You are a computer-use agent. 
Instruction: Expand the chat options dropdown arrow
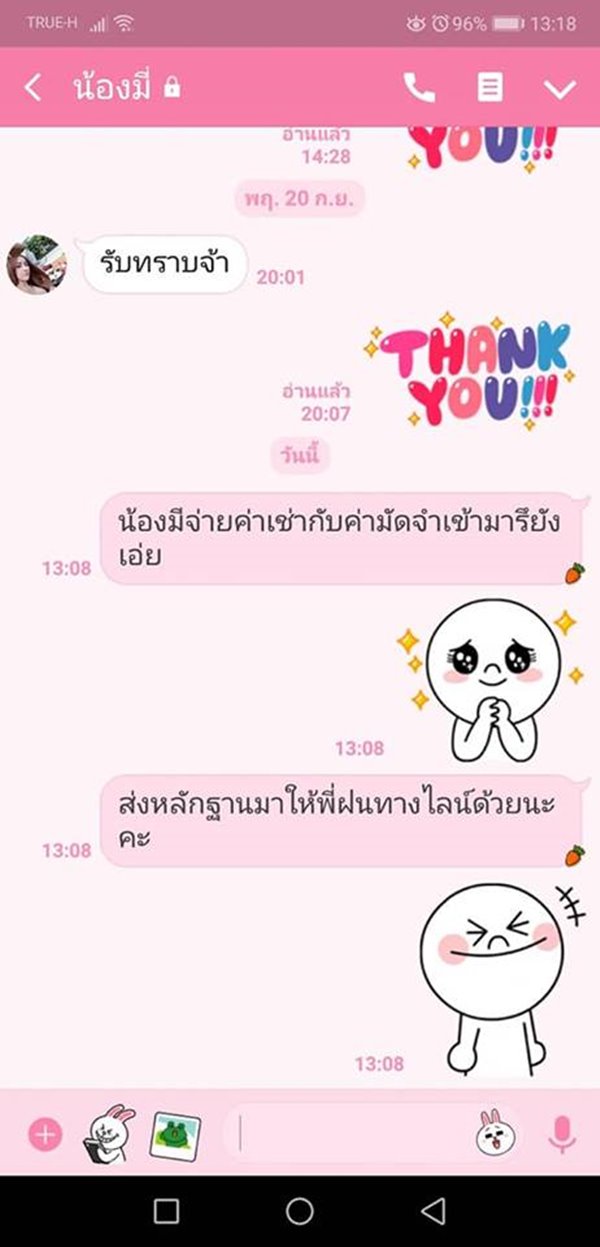coord(559,89)
